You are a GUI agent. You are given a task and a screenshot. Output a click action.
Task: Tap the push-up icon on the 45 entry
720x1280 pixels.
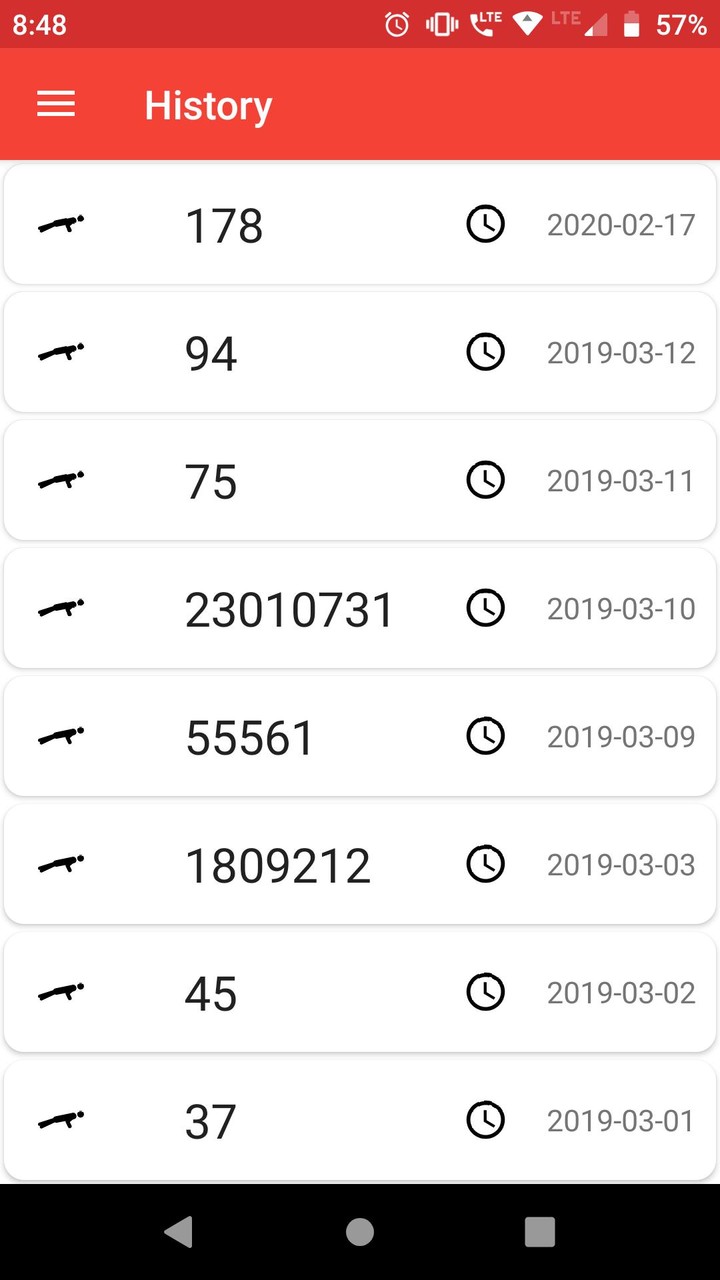click(62, 992)
